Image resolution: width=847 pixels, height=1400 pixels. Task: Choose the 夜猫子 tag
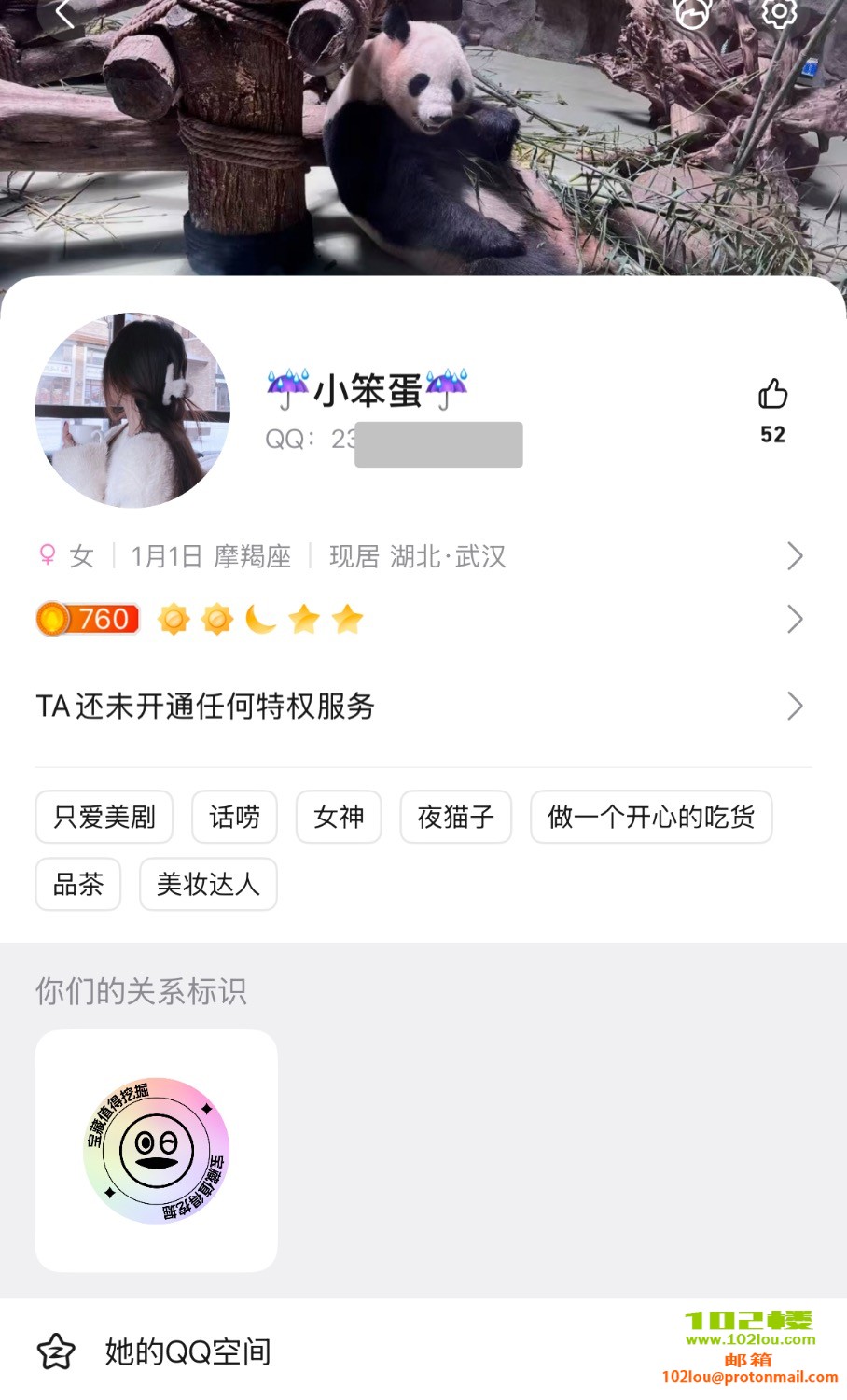(455, 817)
